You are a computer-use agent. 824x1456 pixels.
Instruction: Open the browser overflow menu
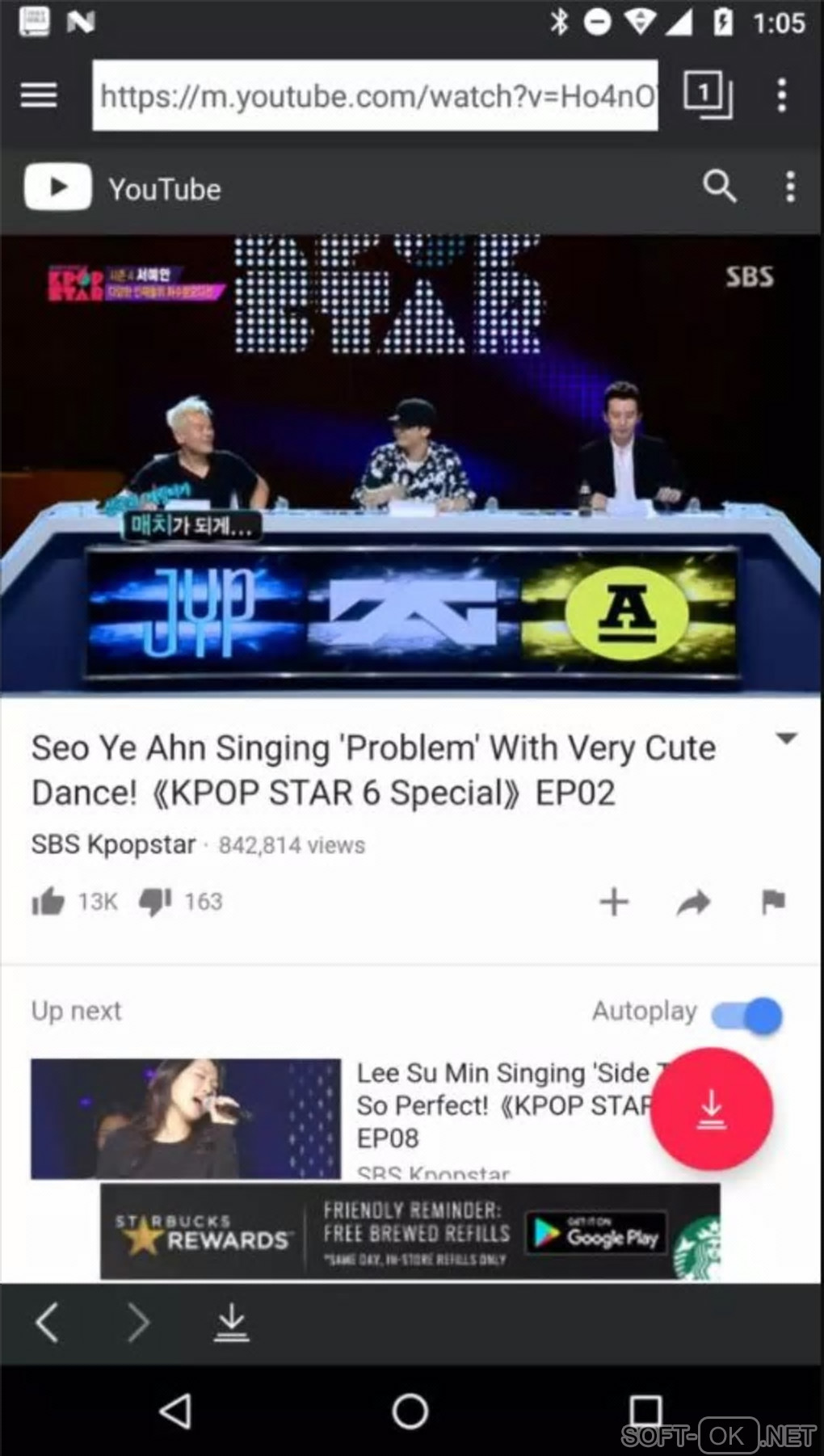point(781,95)
